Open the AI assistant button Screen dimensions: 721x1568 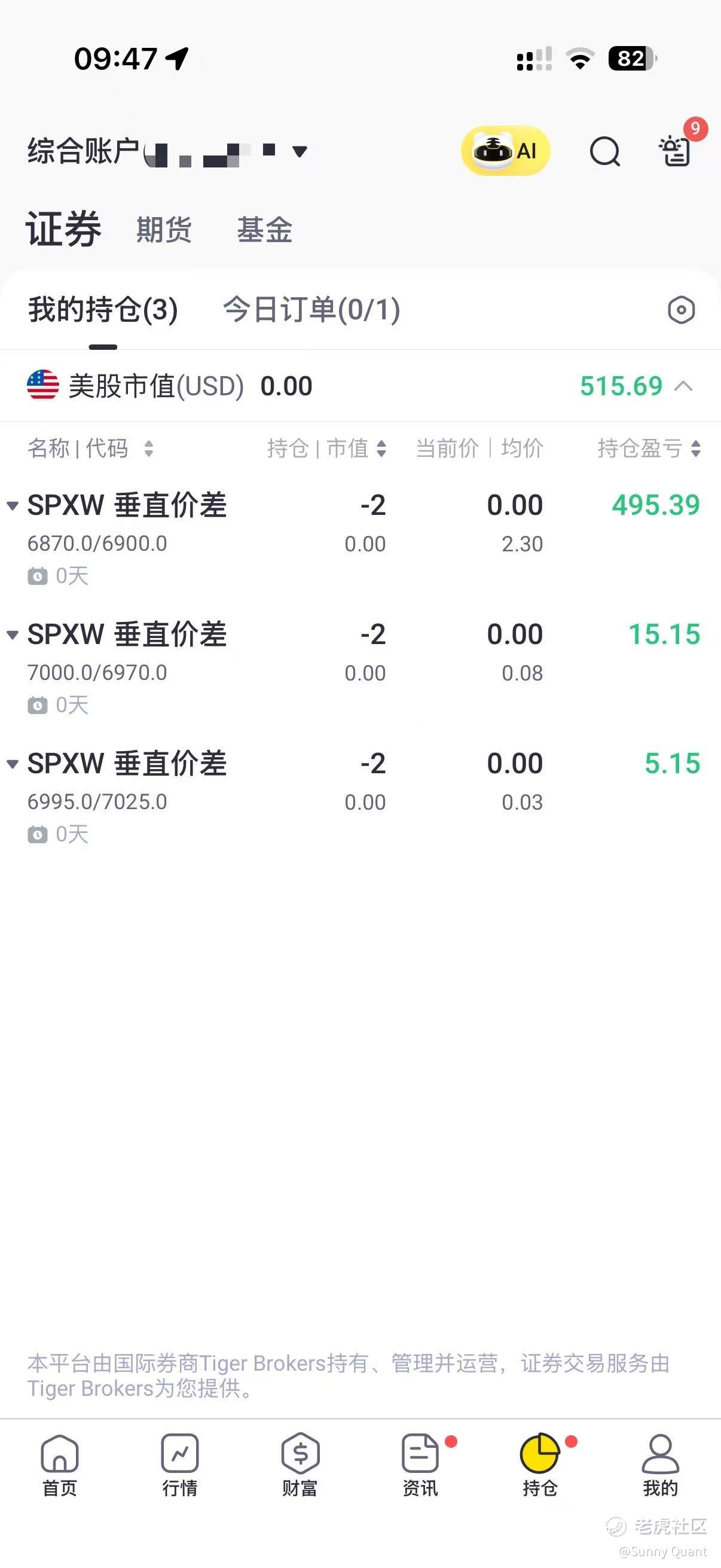pos(505,150)
